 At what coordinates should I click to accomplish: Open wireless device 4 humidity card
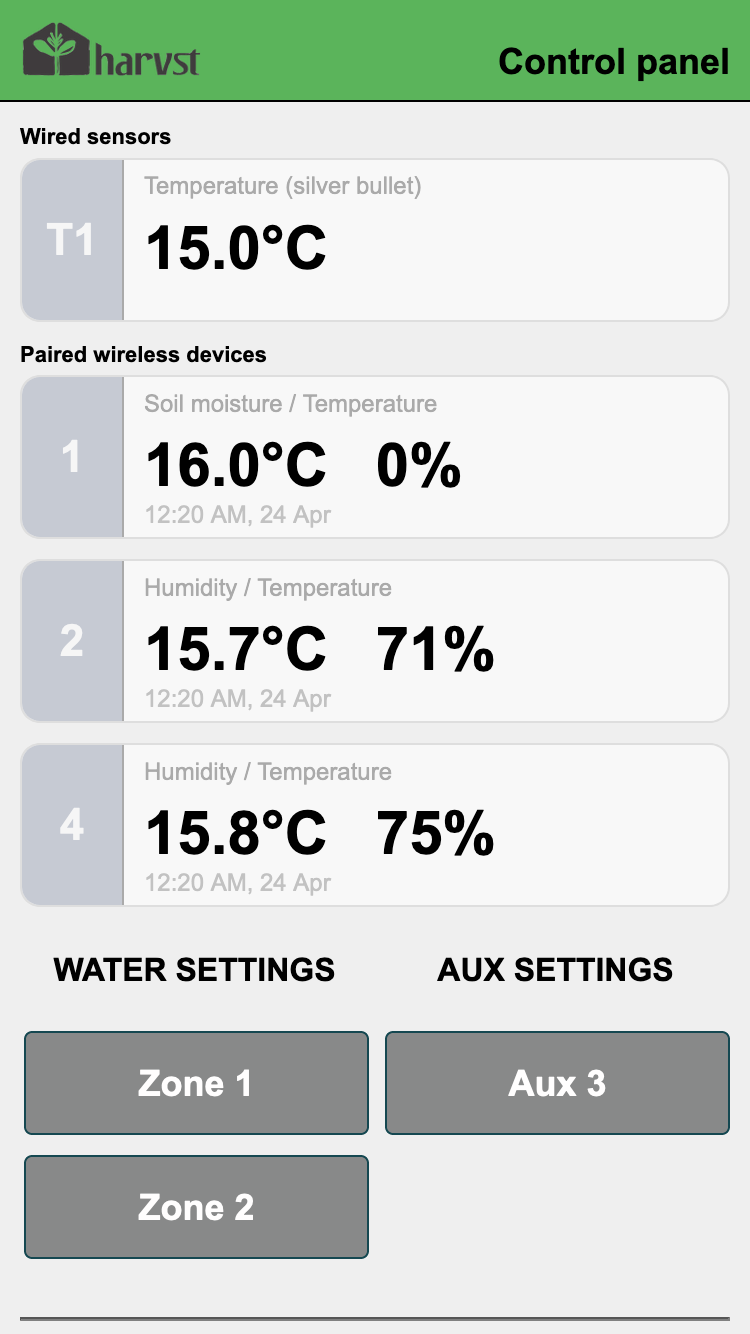click(x=375, y=825)
